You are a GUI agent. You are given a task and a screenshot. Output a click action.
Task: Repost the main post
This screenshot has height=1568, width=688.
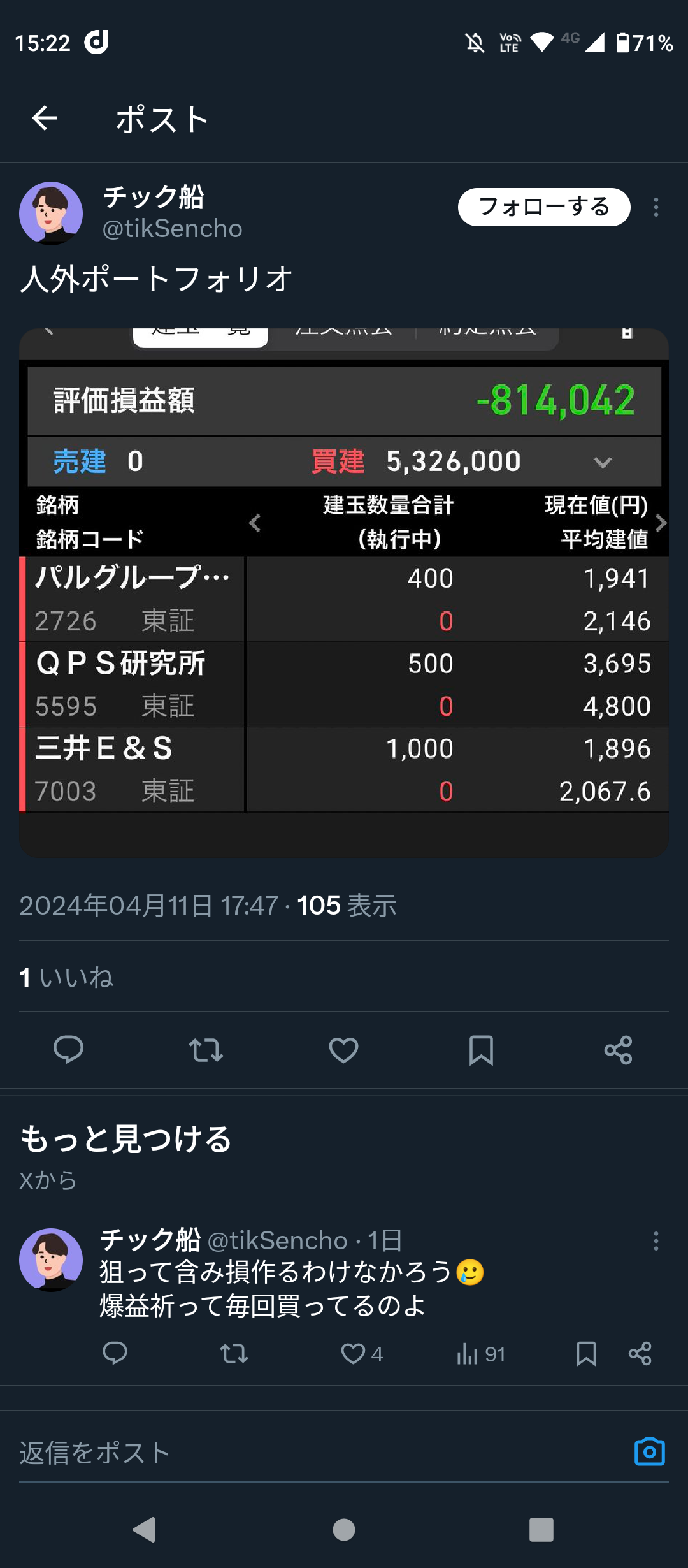click(x=206, y=1050)
